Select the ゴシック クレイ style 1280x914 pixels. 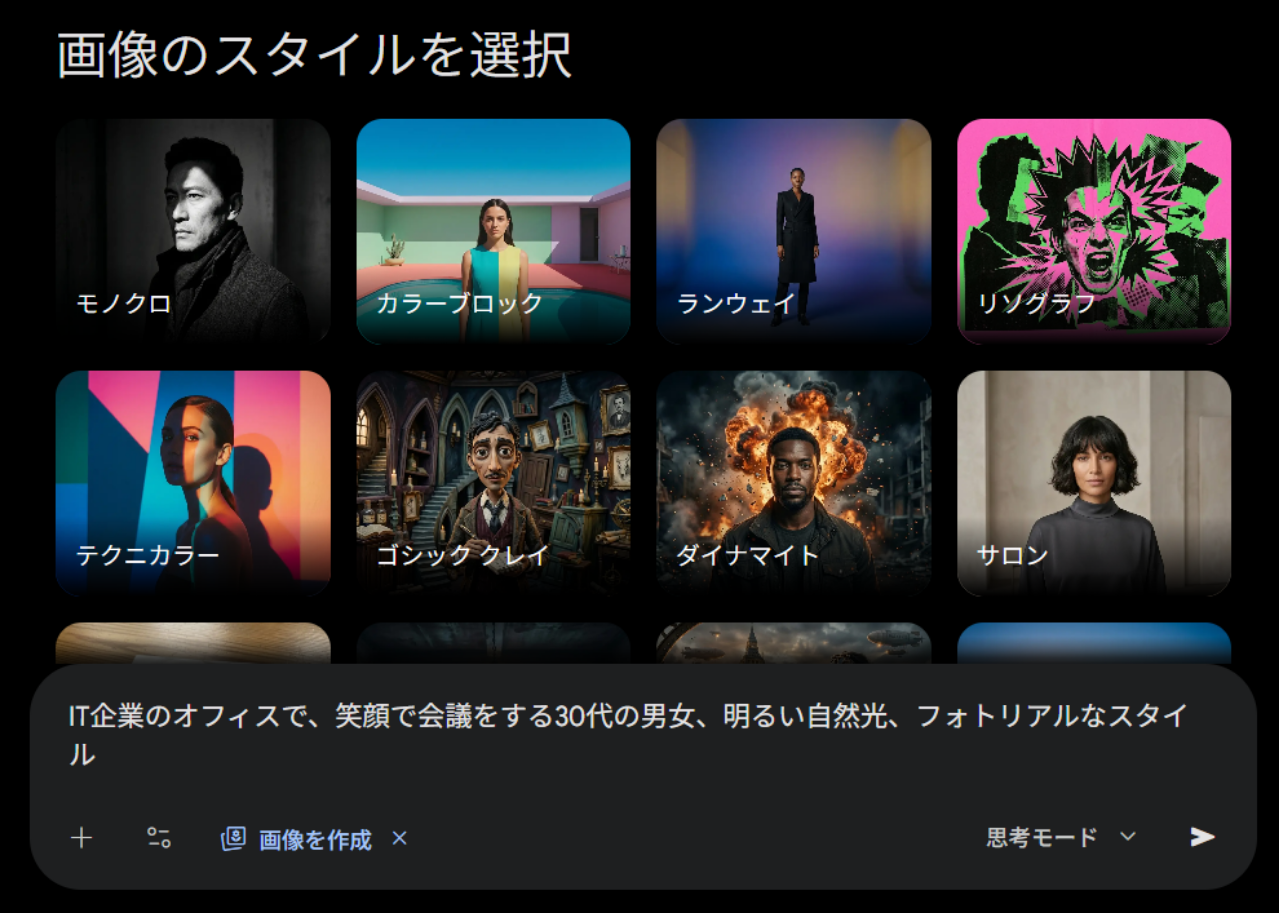pos(493,483)
